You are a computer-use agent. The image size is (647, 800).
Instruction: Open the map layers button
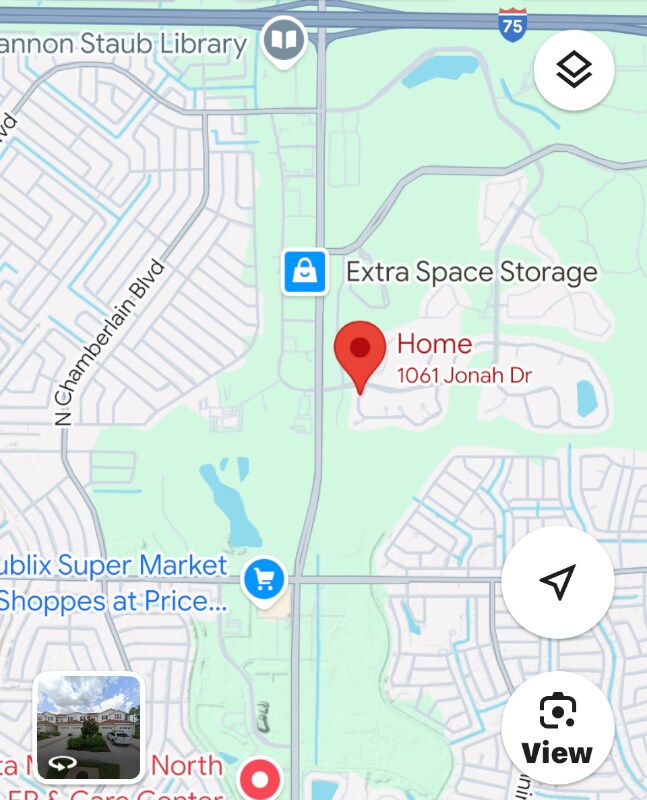574,70
